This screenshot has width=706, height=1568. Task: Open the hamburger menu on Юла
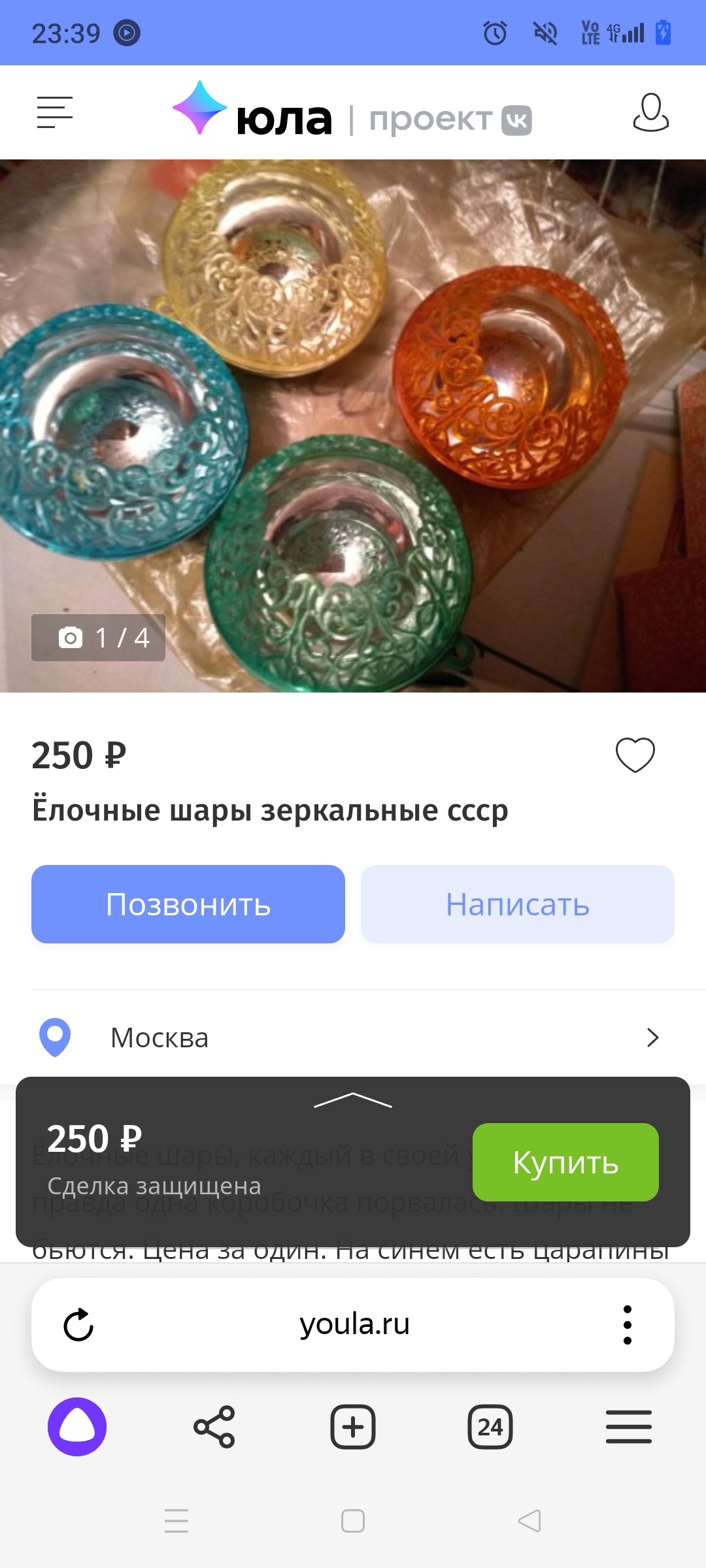click(54, 112)
